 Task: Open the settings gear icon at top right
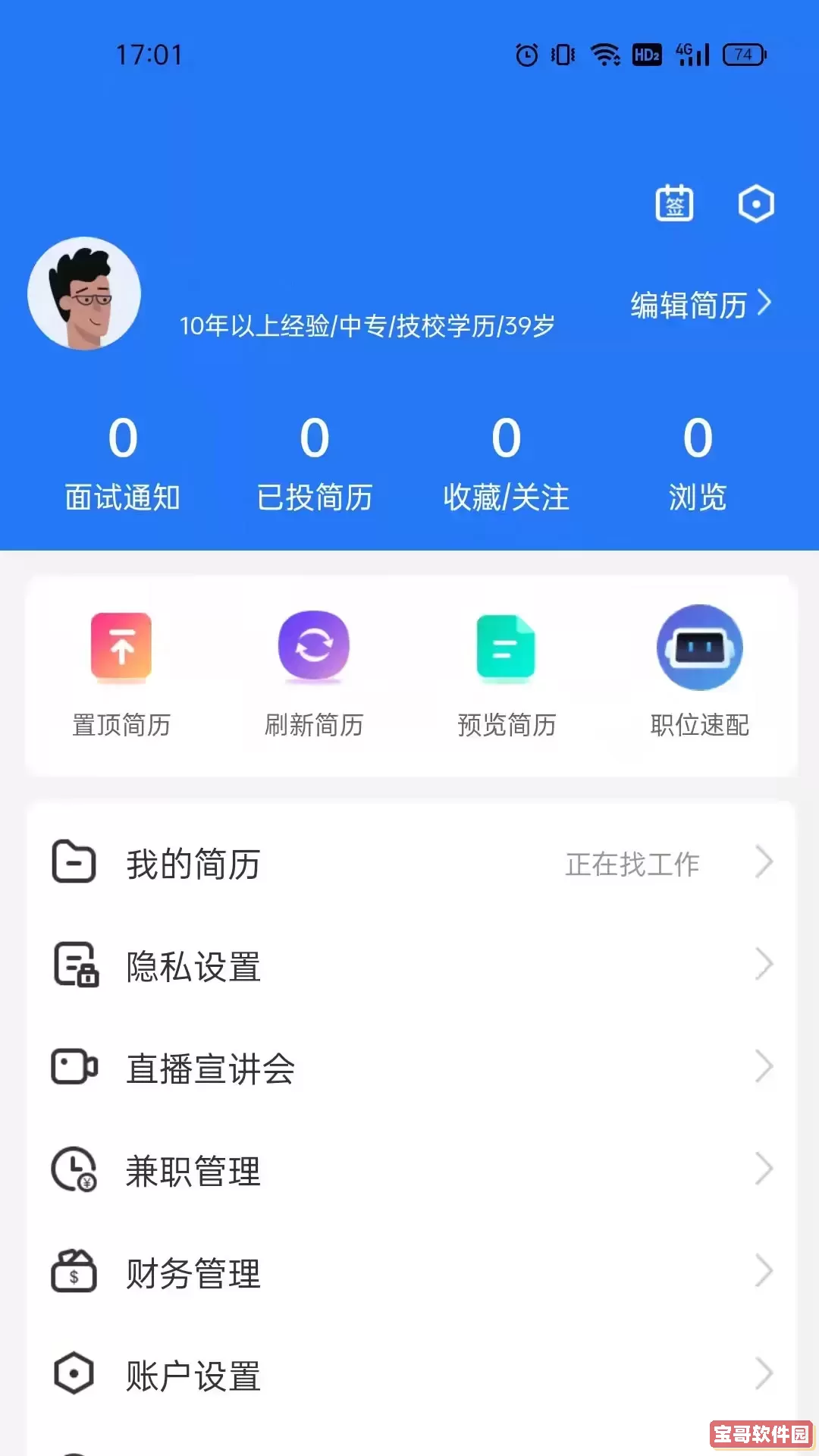pyautogui.click(x=756, y=203)
